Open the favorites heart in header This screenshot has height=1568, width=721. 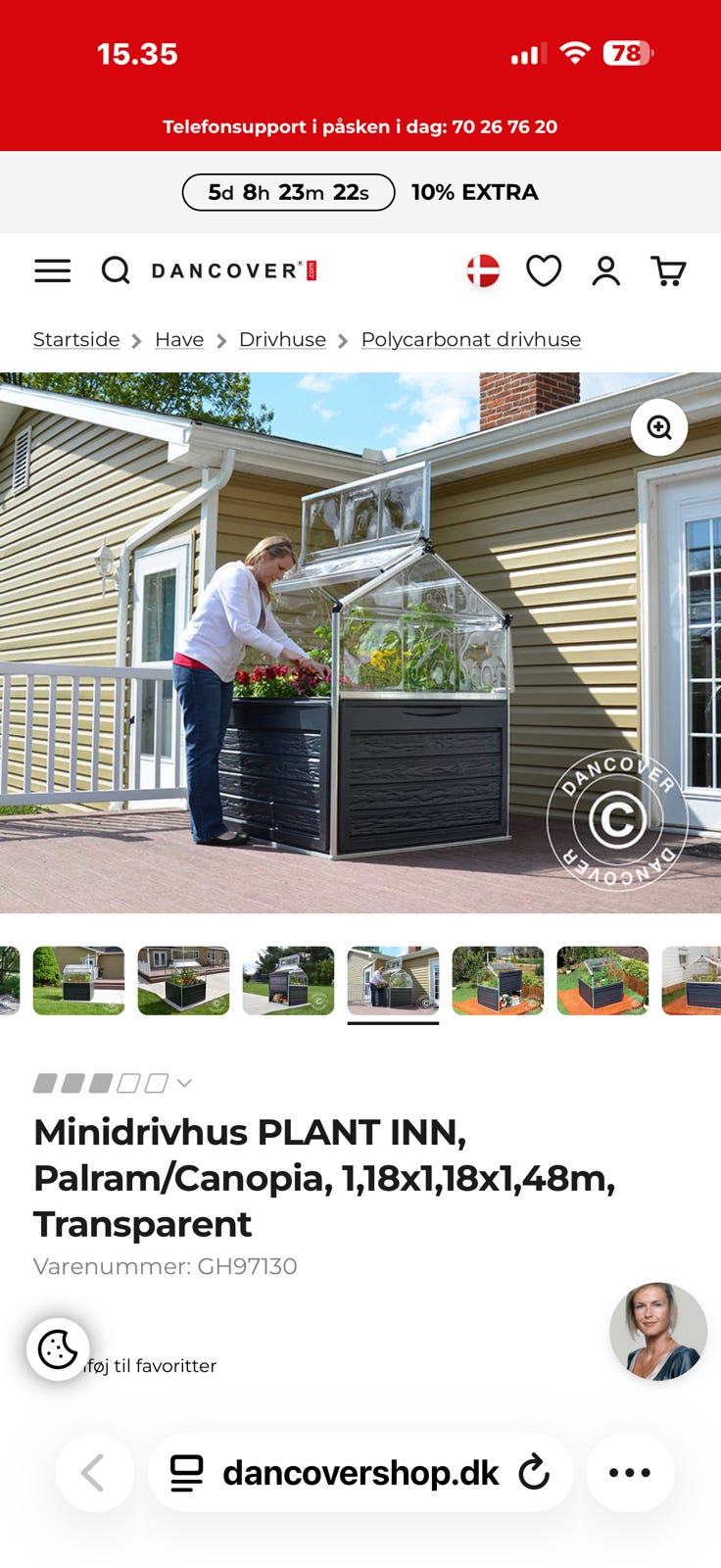click(x=544, y=270)
